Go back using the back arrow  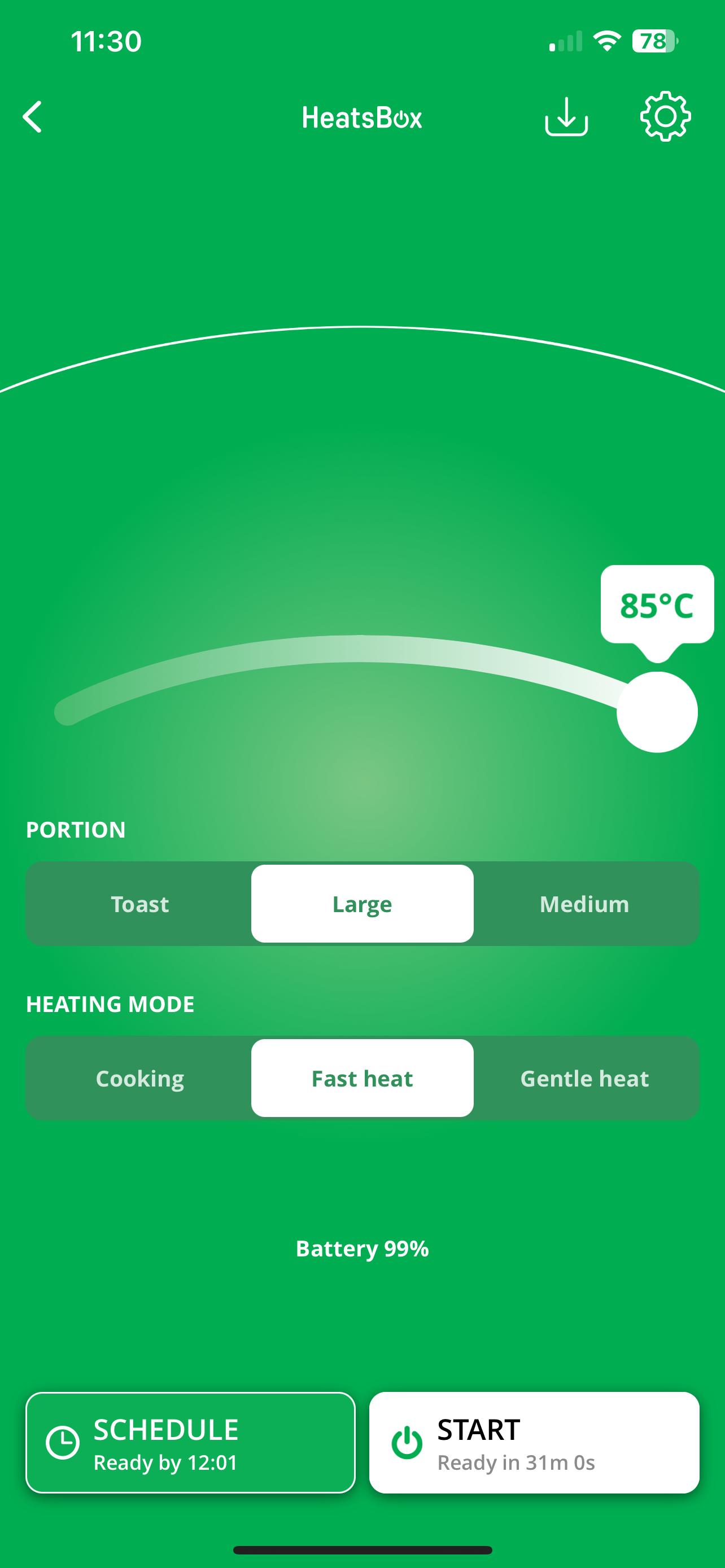[x=33, y=117]
